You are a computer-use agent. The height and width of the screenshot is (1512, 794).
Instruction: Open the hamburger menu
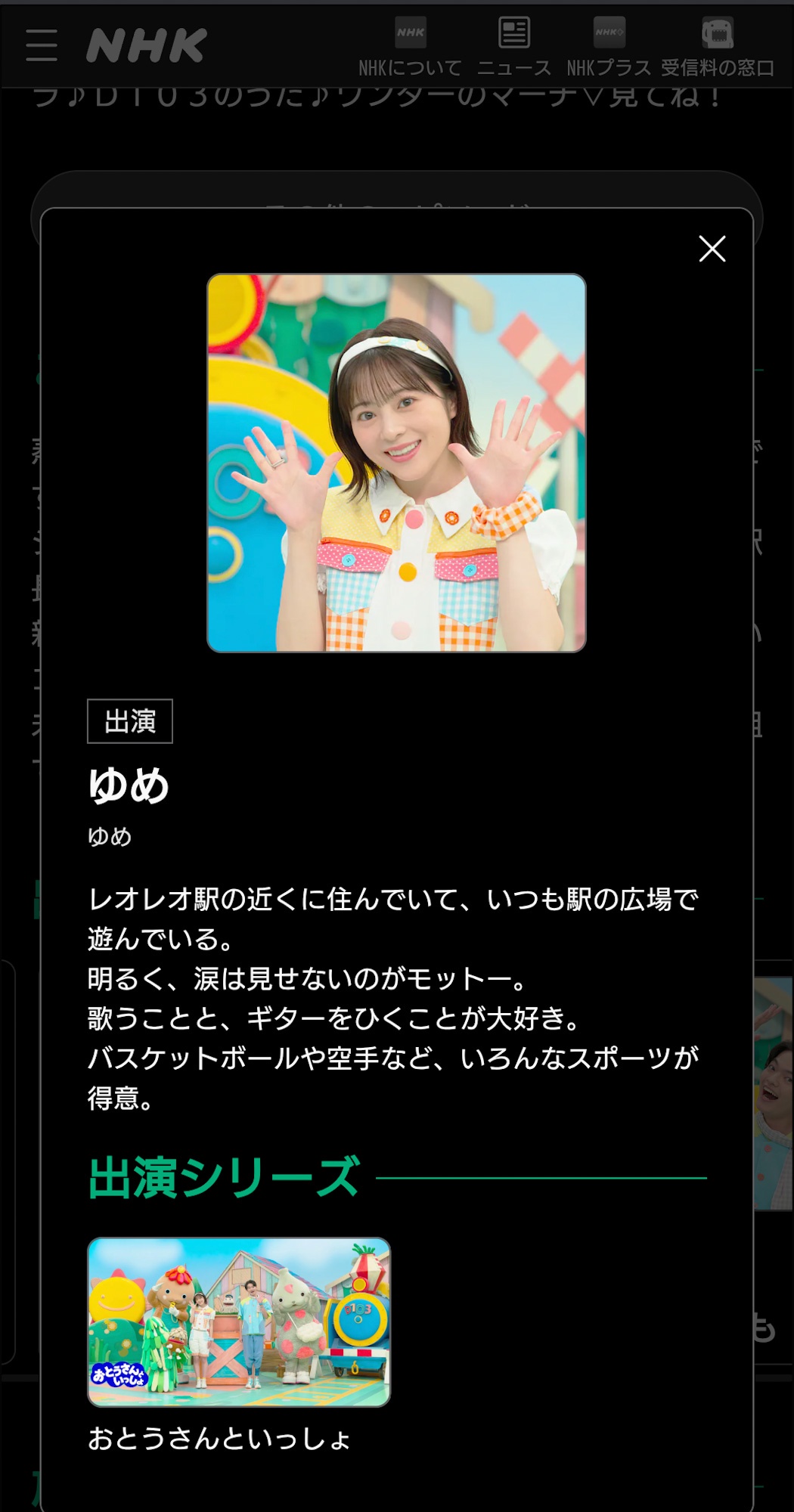coord(42,45)
